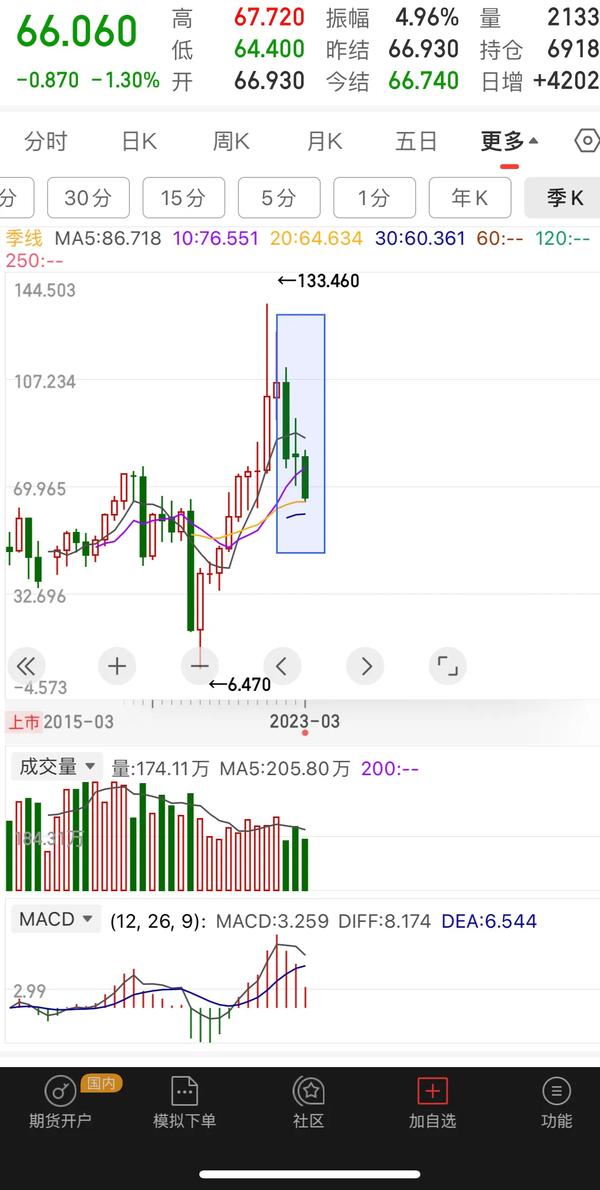Image resolution: width=600 pixels, height=1190 pixels.
Task: Switch to the 五日 tab
Action: pos(416,141)
